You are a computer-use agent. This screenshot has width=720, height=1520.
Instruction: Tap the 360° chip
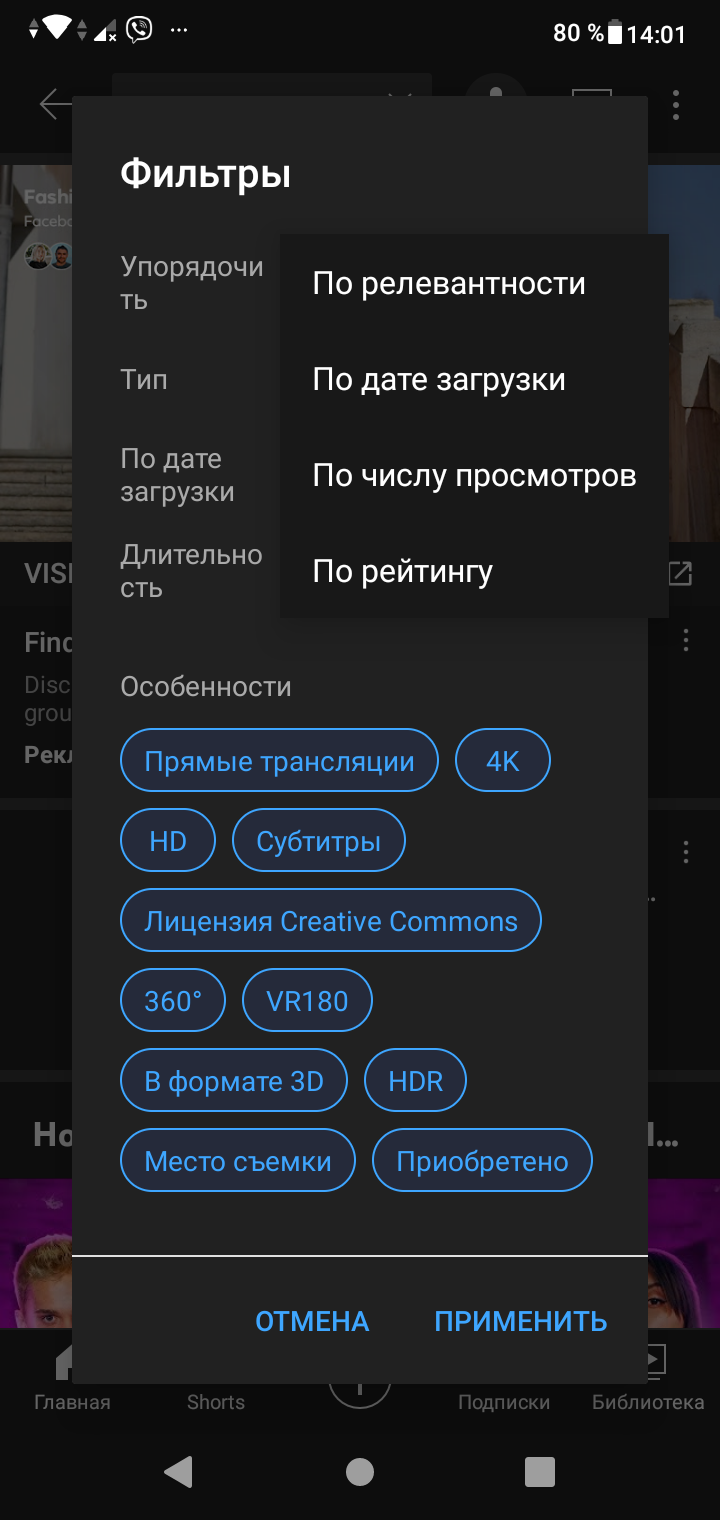[173, 1001]
